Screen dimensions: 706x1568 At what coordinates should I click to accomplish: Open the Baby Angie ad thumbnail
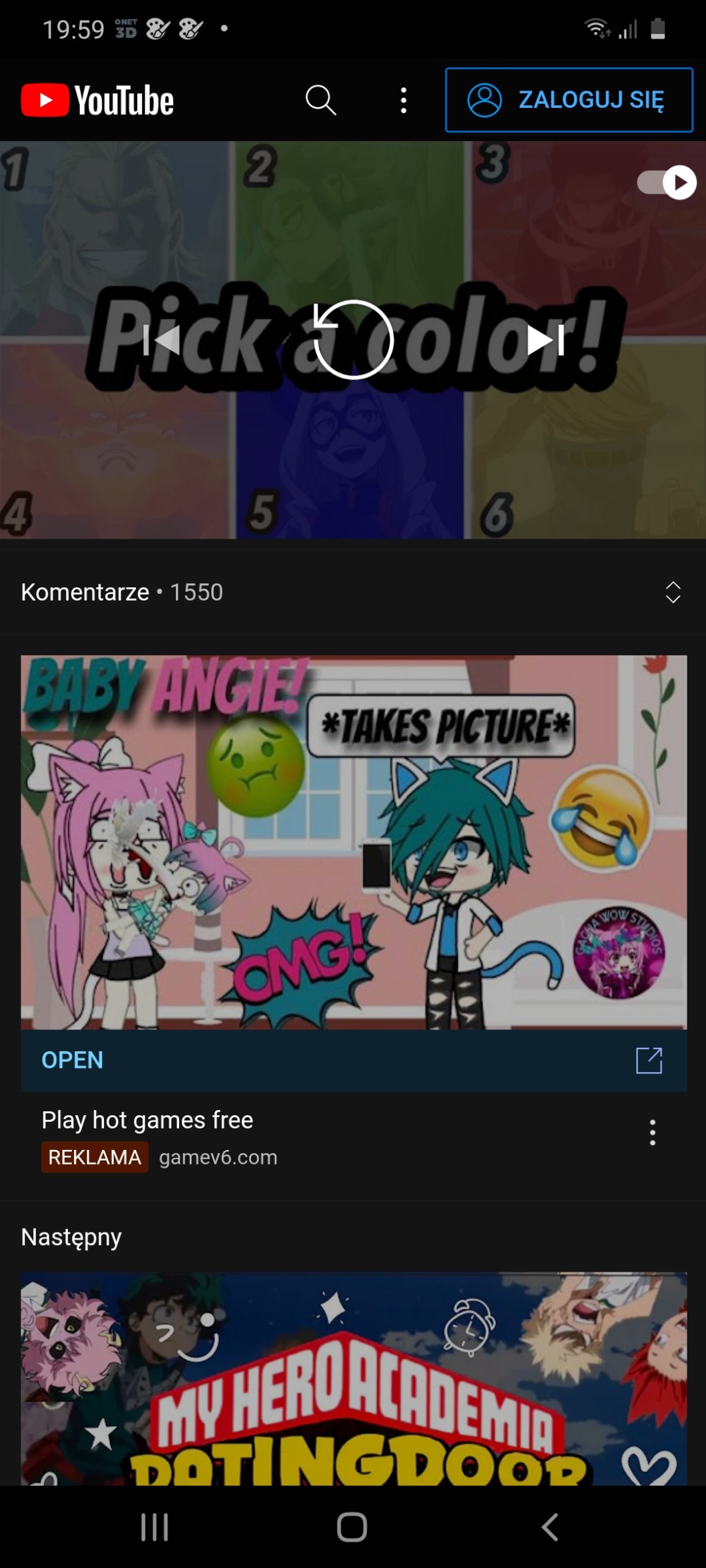click(x=353, y=842)
